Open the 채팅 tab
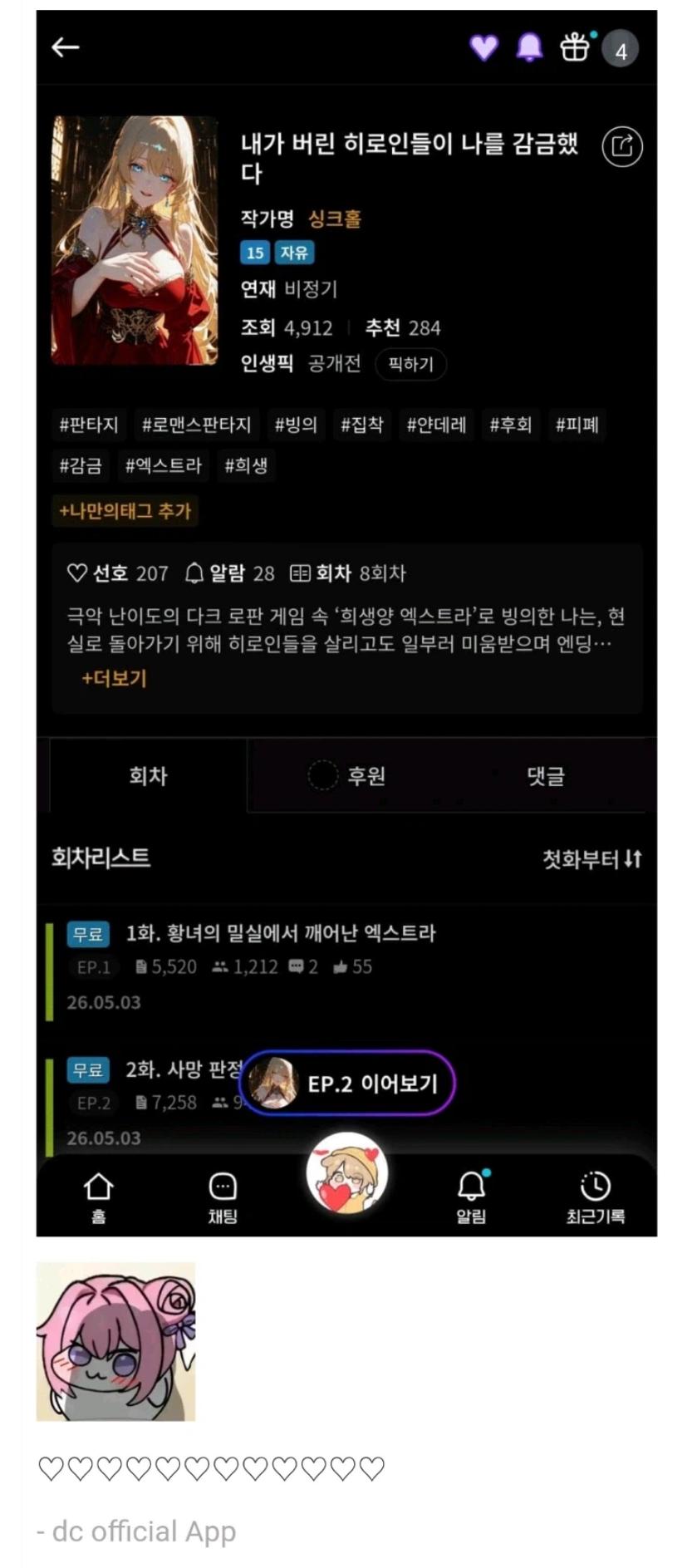Image resolution: width=692 pixels, height=1568 pixels. (223, 1197)
